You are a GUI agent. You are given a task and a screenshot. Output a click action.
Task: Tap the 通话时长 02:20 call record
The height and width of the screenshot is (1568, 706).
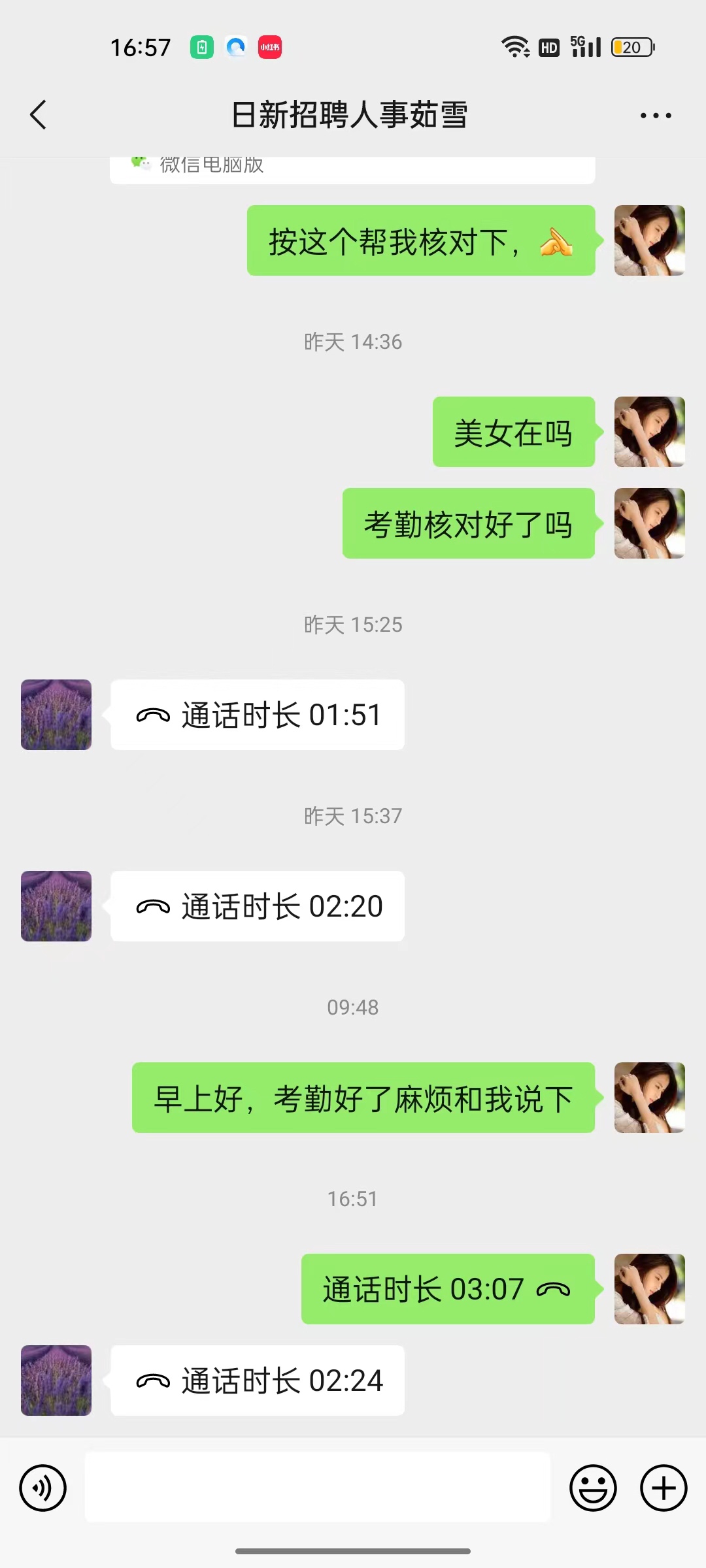258,906
